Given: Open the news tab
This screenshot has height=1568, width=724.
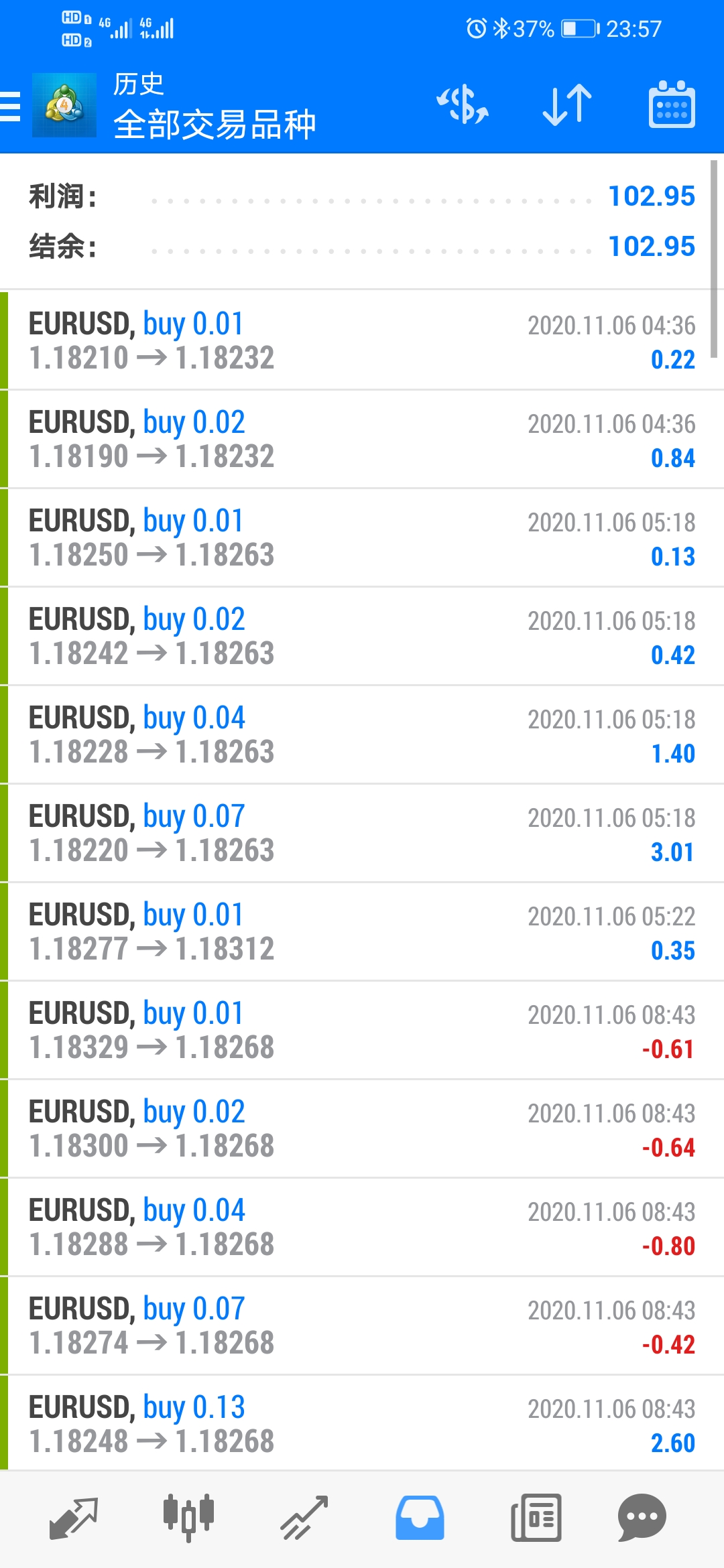Looking at the screenshot, I should pos(536,1518).
